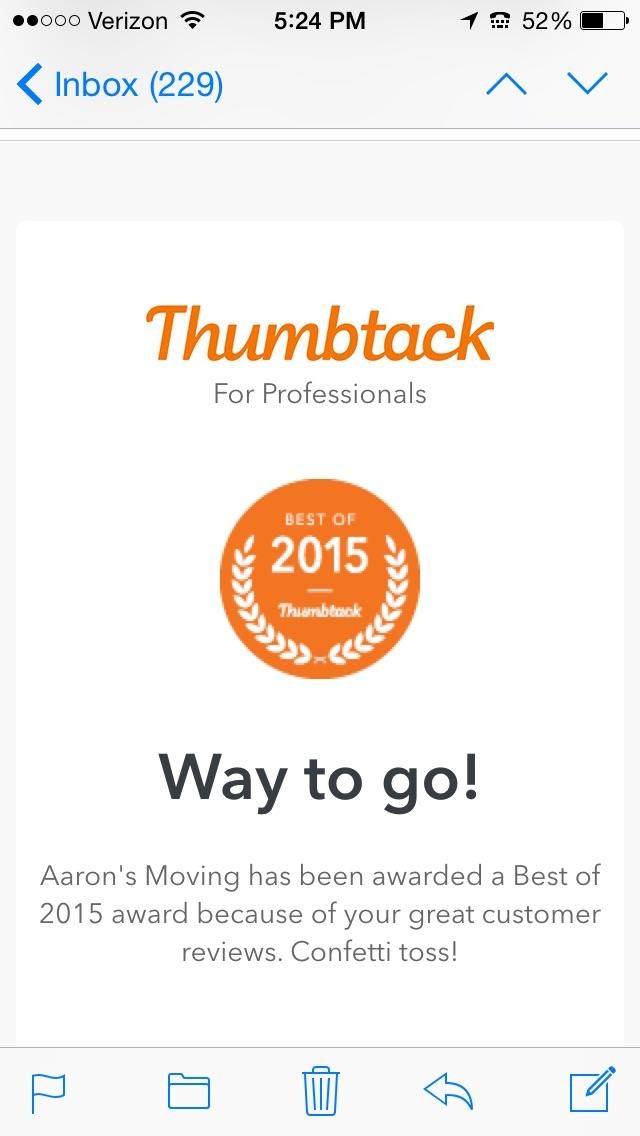Flag this email
This screenshot has width=640, height=1136.
(48, 1091)
